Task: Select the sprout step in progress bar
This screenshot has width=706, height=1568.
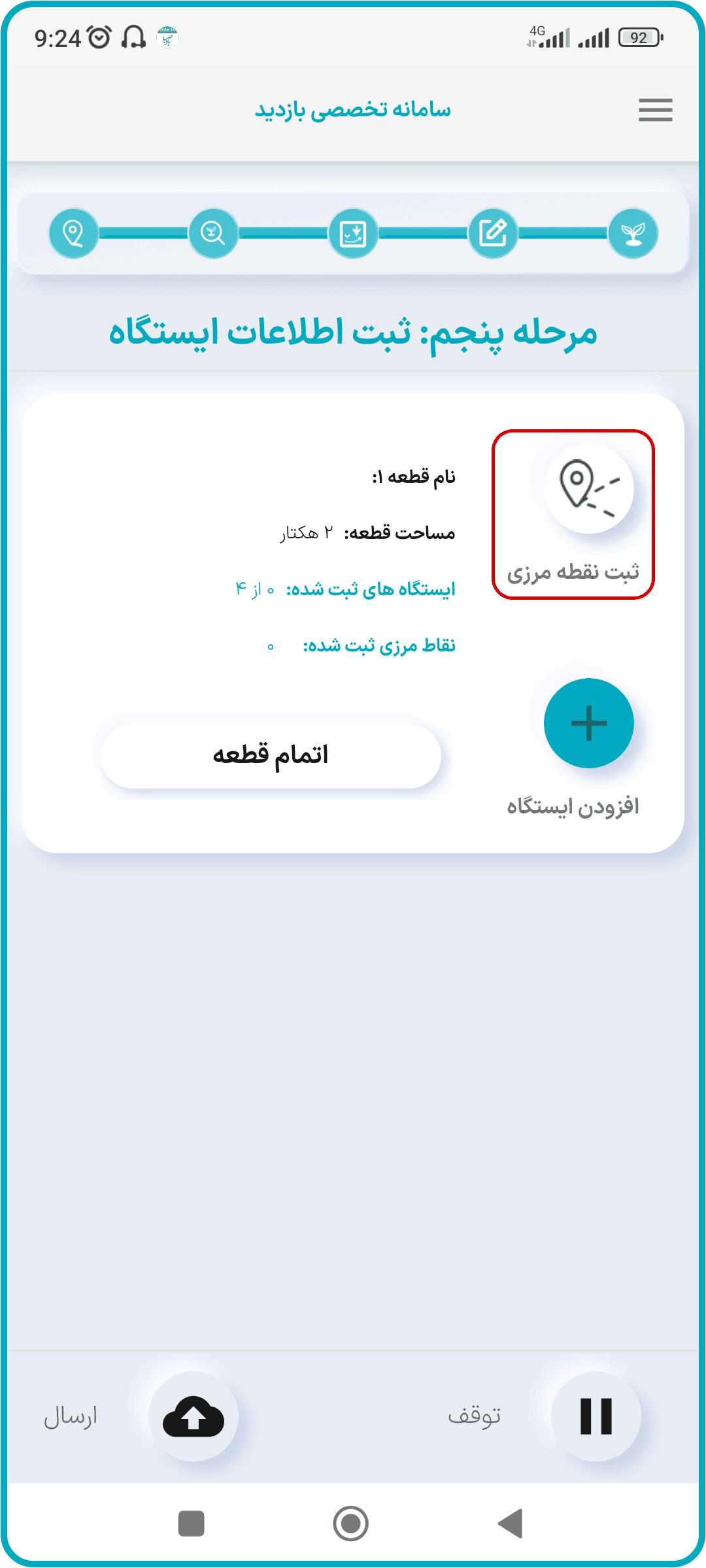Action: (x=632, y=233)
